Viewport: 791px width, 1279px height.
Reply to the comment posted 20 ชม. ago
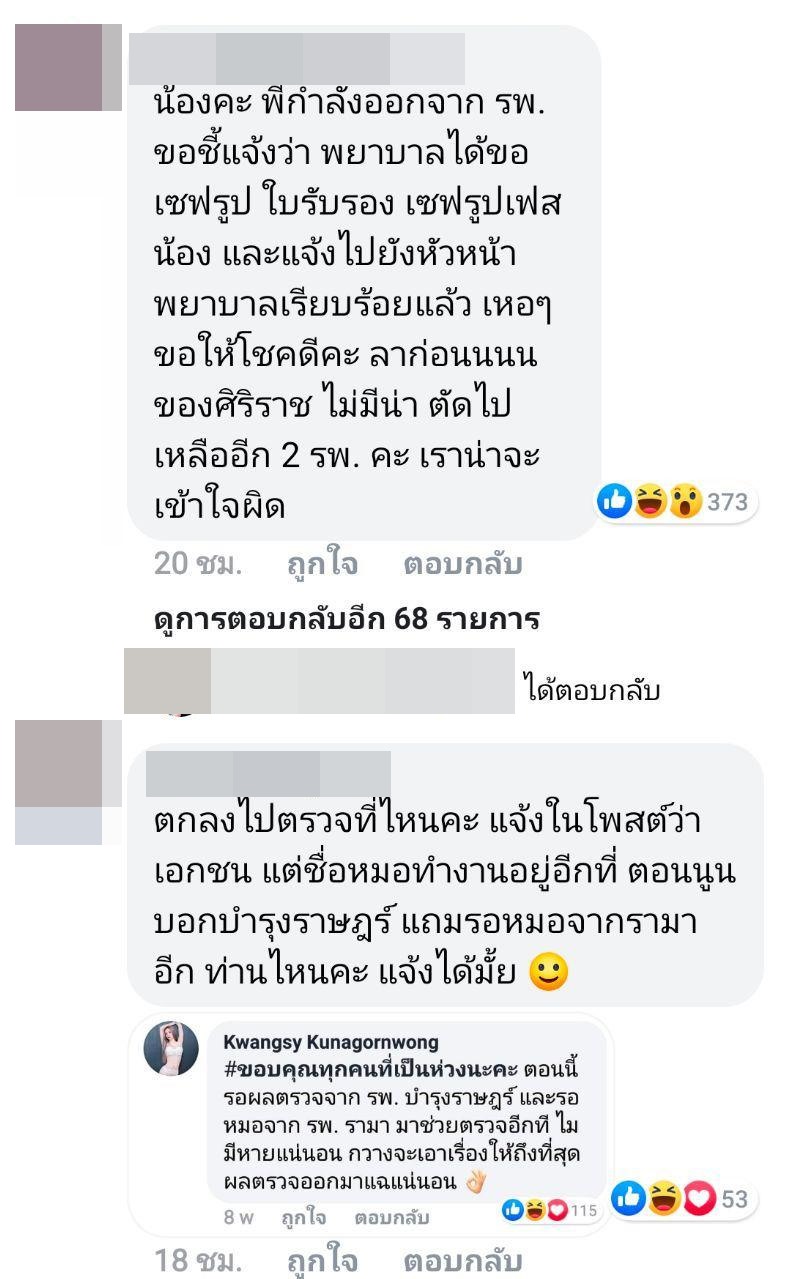click(x=462, y=564)
